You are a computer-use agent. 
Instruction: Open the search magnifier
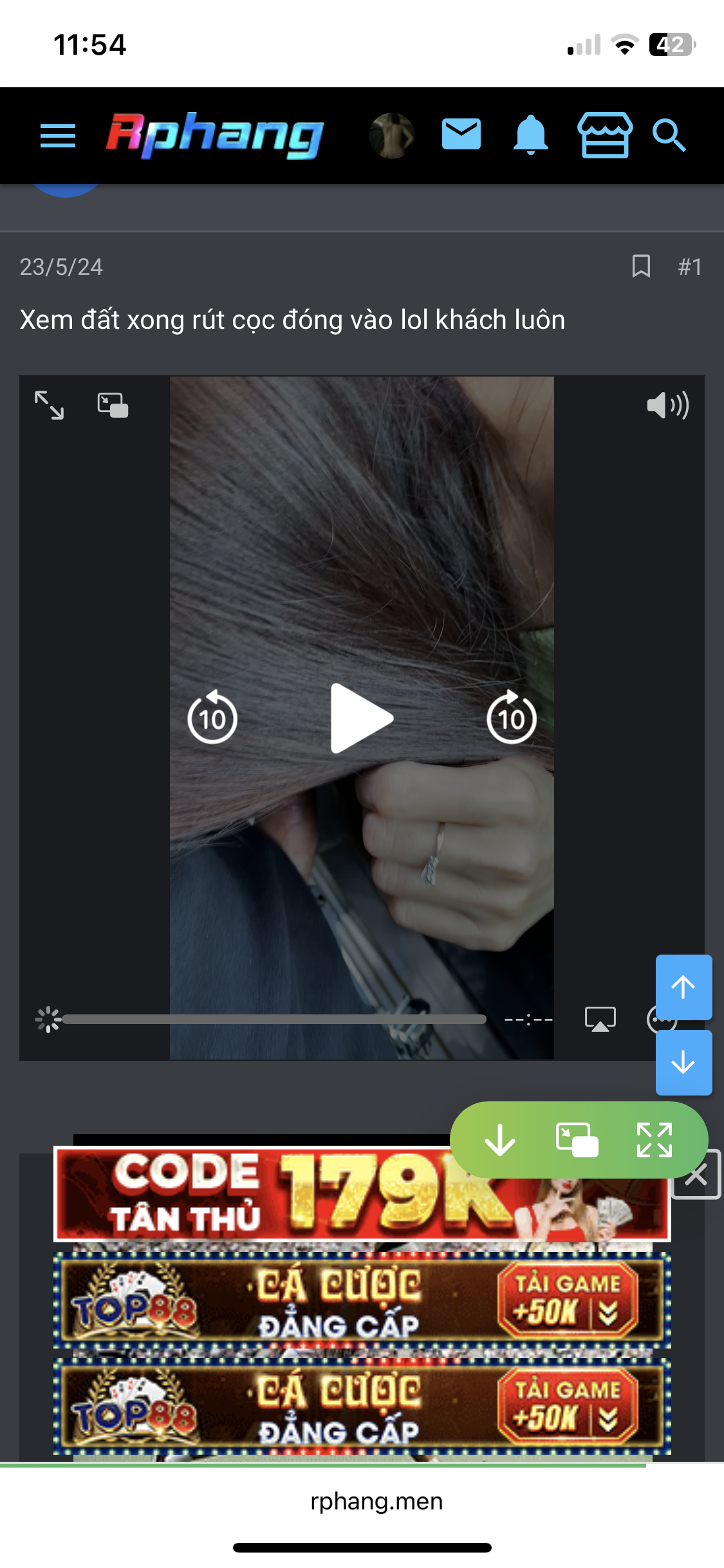[x=669, y=136]
